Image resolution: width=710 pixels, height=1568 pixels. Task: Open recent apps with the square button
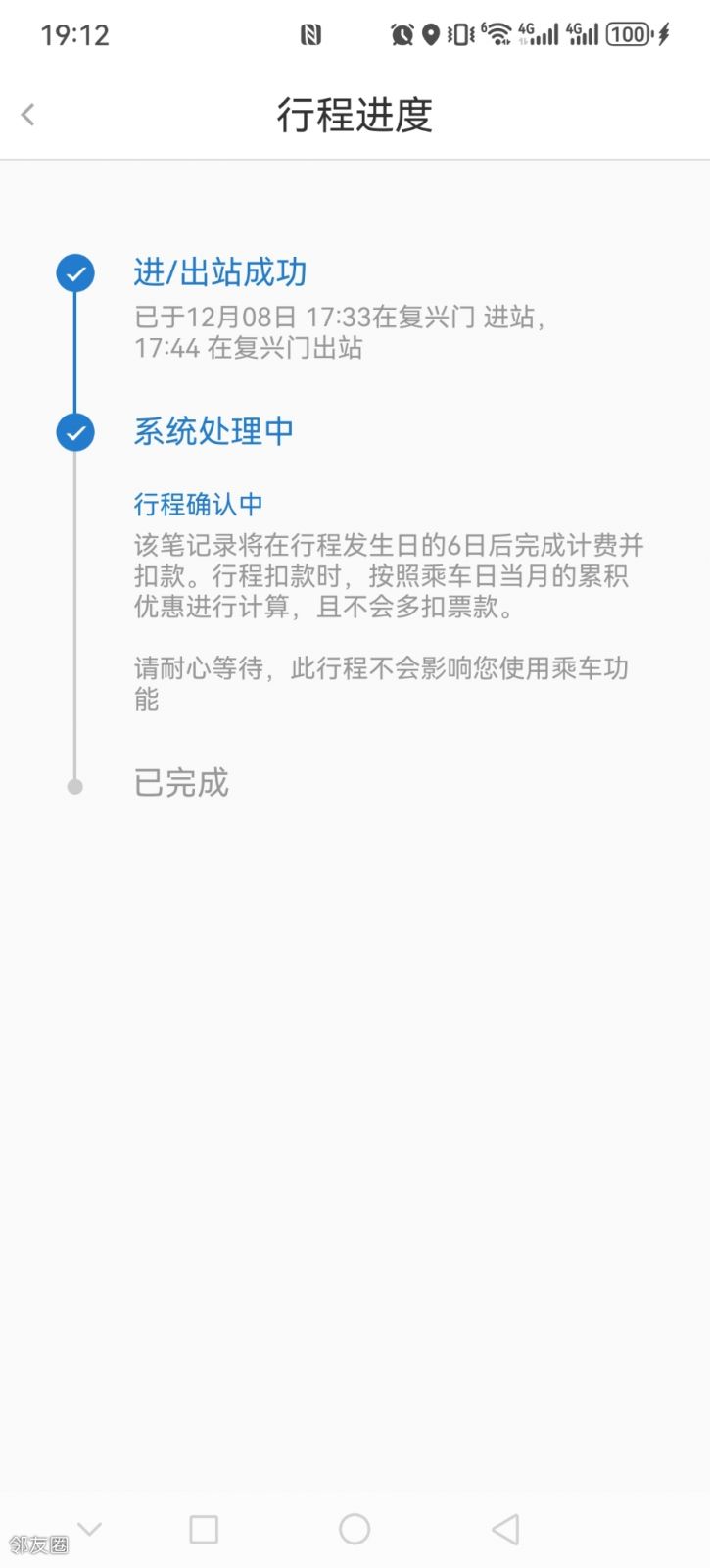pyautogui.click(x=204, y=1529)
